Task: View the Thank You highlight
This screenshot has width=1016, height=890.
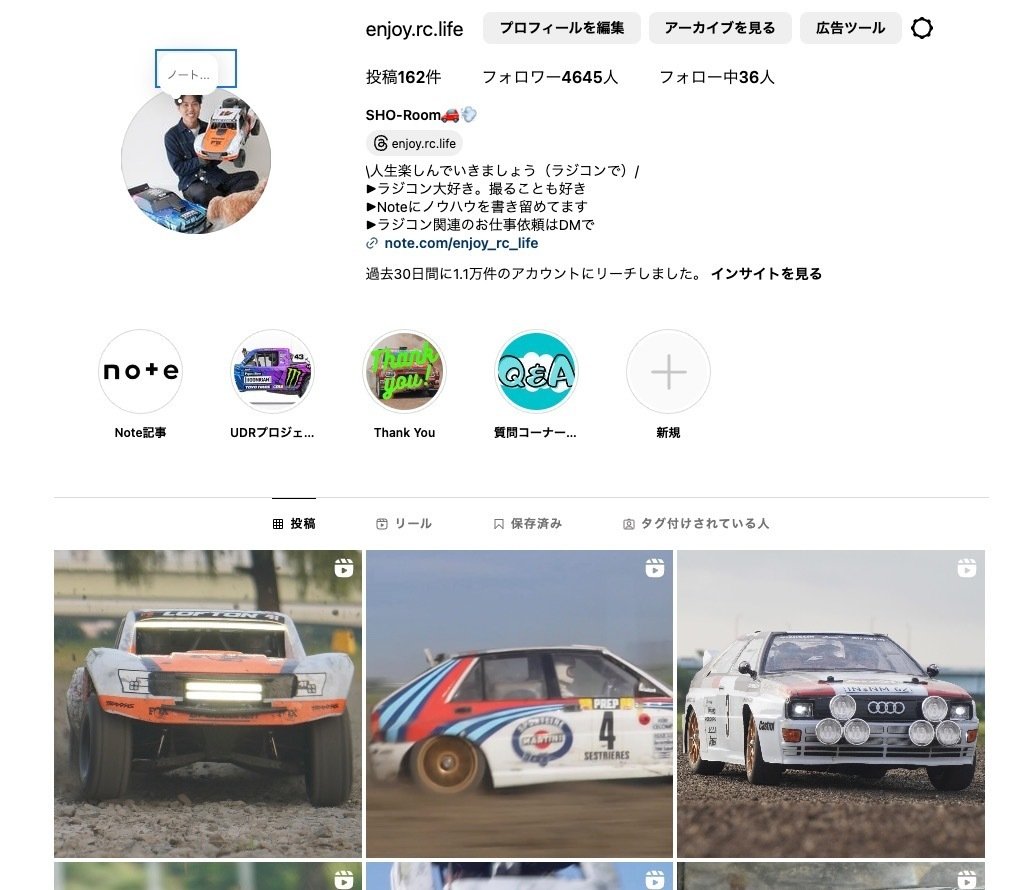Action: coord(404,372)
